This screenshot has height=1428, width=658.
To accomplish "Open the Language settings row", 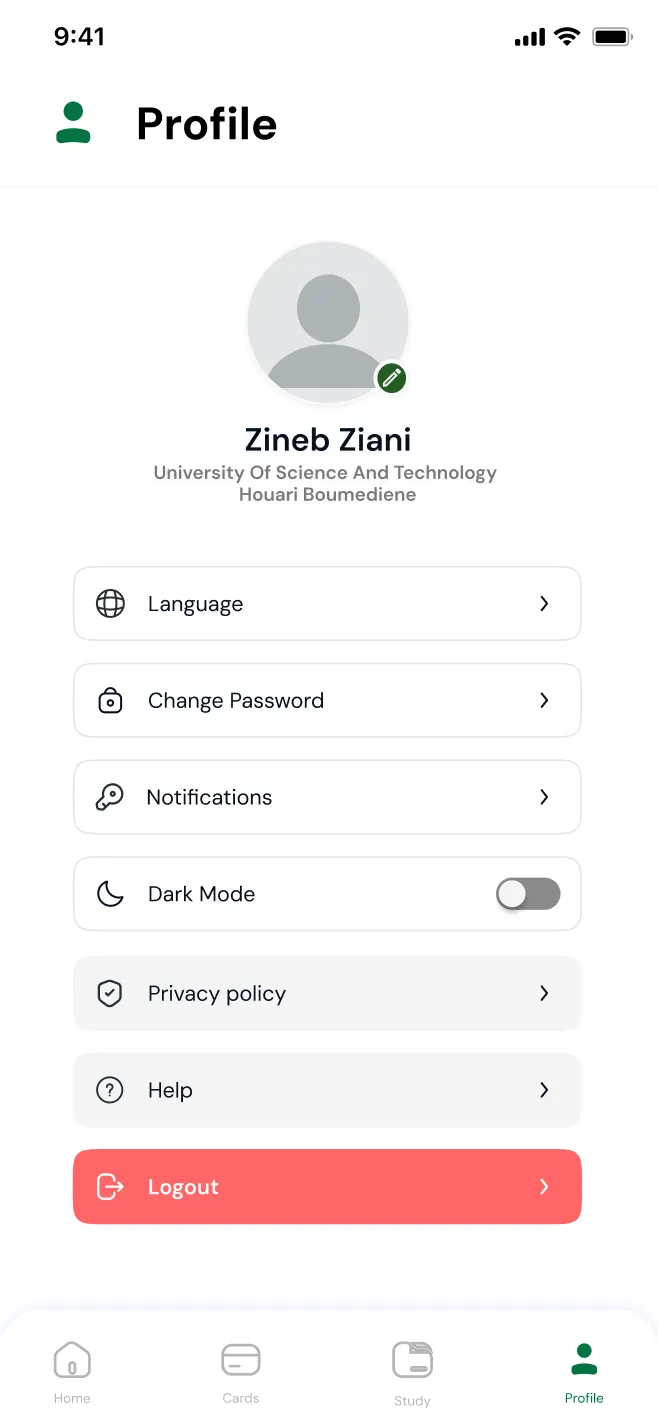I will 327,604.
